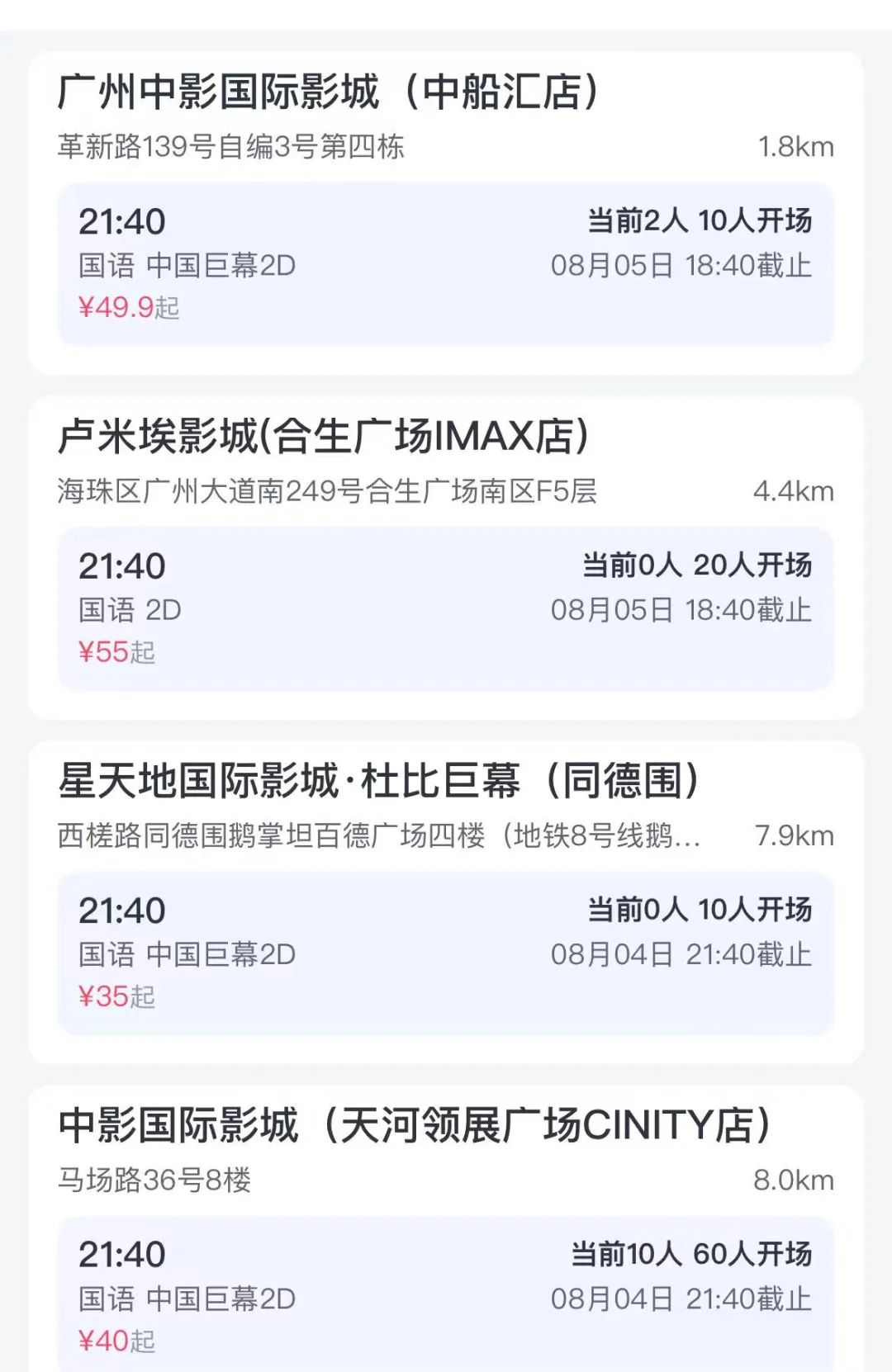
Task: Open 星天地国际影城·杜比巨幕（同德围）
Action: point(378,781)
